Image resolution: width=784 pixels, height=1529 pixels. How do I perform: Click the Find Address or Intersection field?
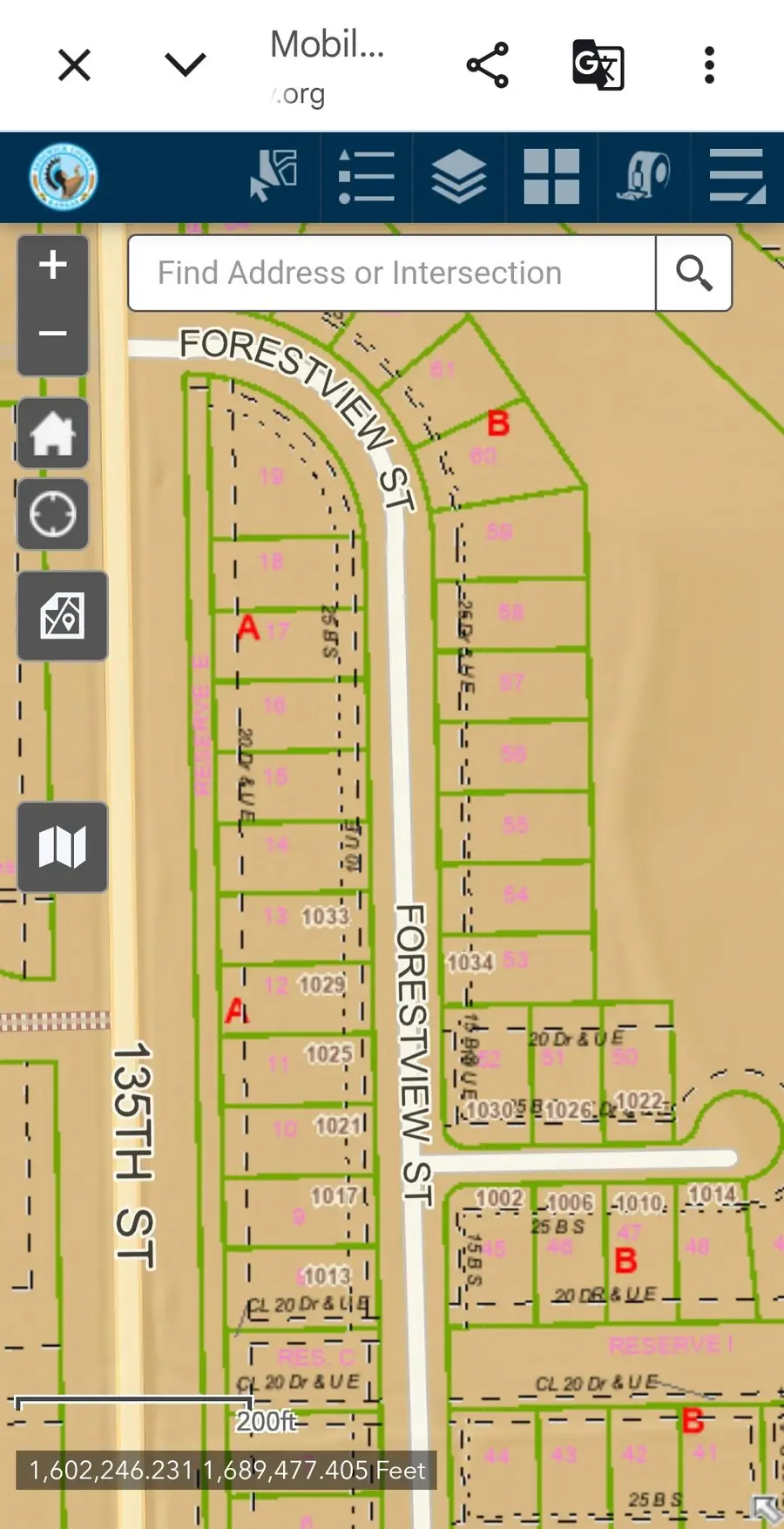pyautogui.click(x=392, y=273)
